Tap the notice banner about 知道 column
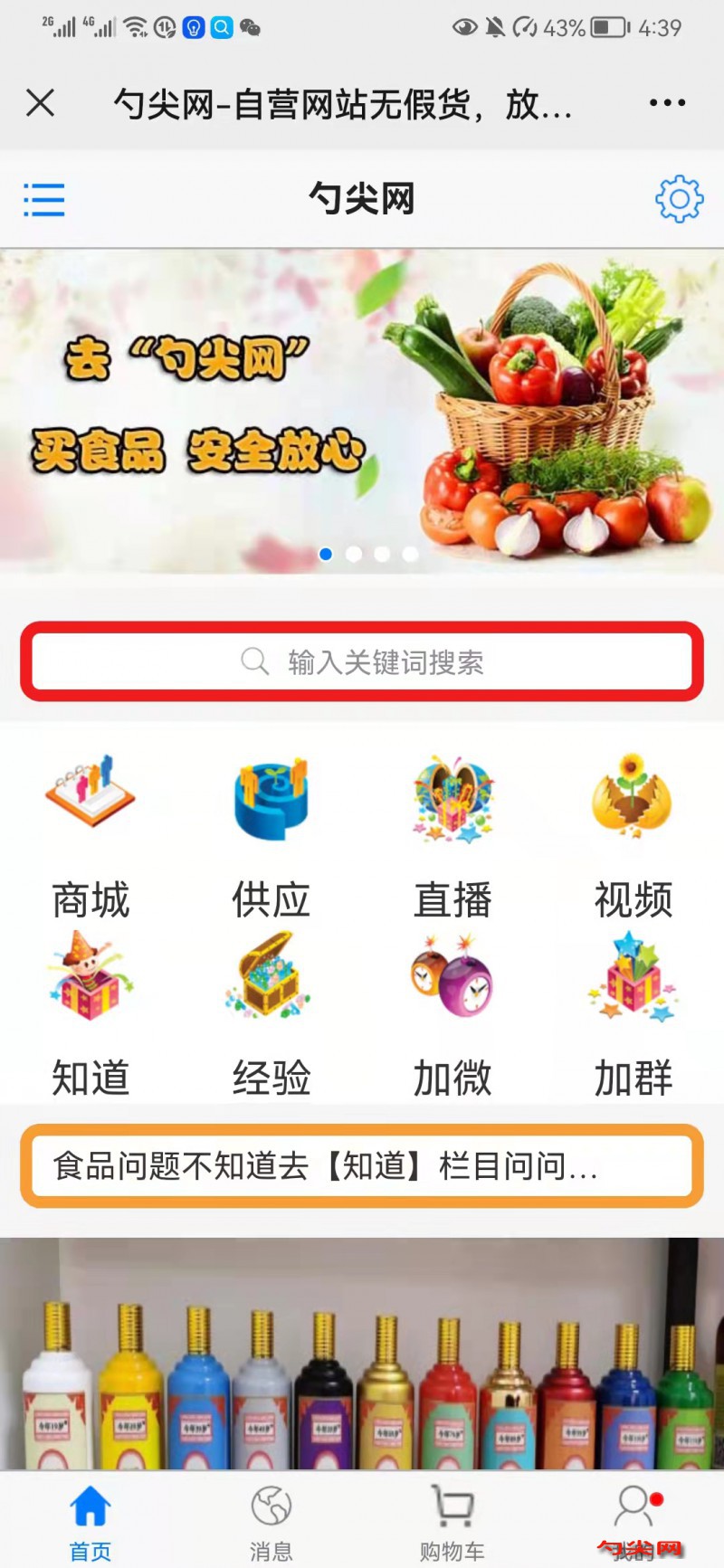Viewport: 724px width, 1568px height. pyautogui.click(x=360, y=1167)
